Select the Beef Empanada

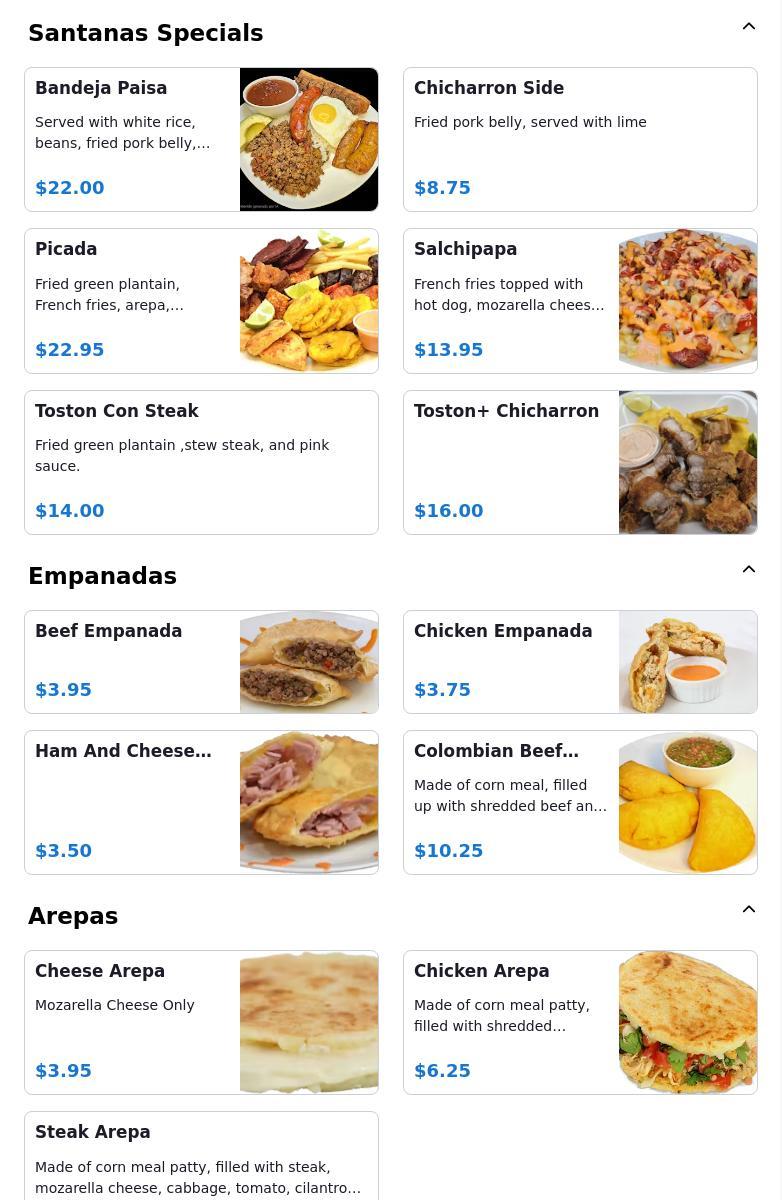pyautogui.click(x=201, y=662)
